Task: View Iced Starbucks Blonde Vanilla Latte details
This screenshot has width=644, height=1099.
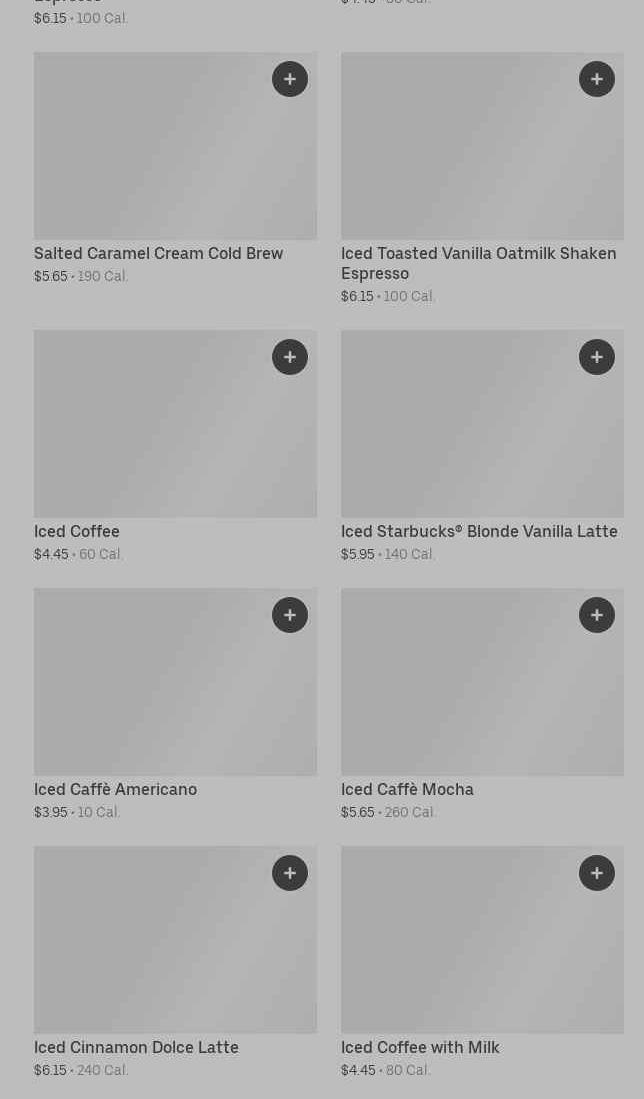Action: pos(478,532)
